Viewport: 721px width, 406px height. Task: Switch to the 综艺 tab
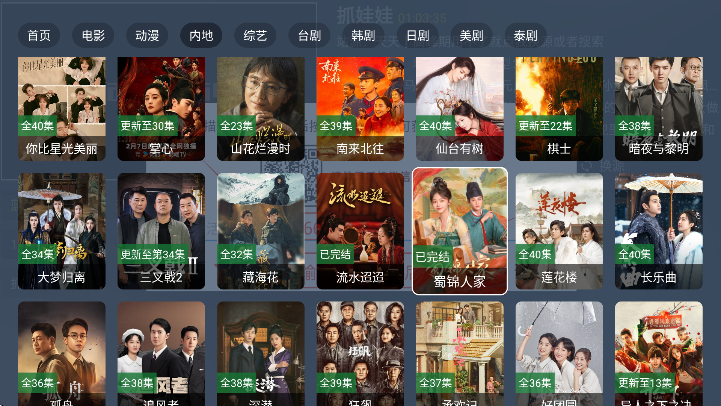[x=255, y=36]
